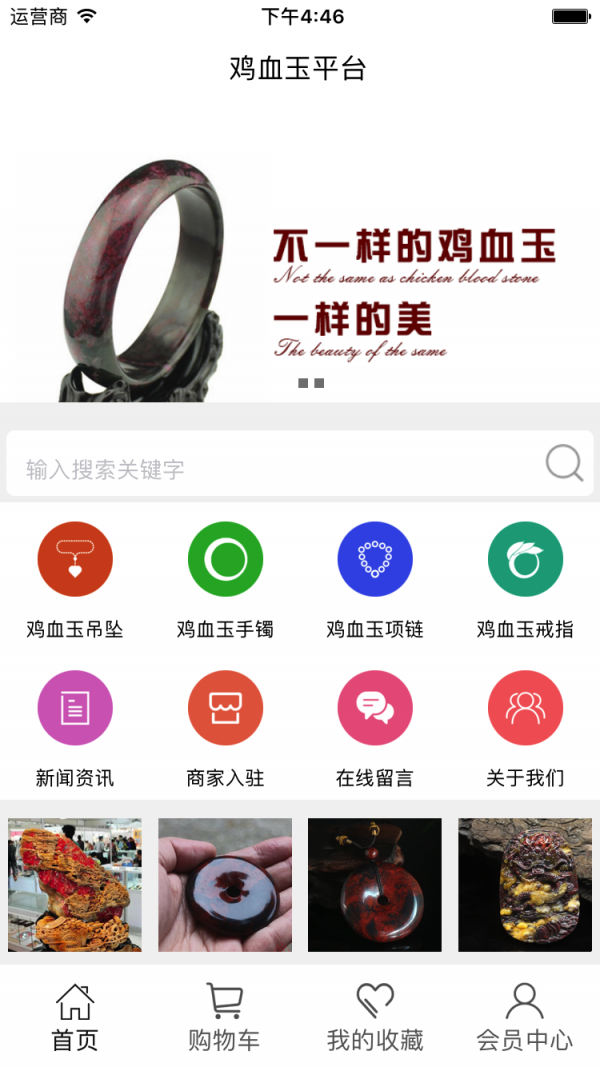Viewport: 600px width, 1067px height.
Task: Switch to 会员中心 member center tab
Action: tap(525, 1017)
